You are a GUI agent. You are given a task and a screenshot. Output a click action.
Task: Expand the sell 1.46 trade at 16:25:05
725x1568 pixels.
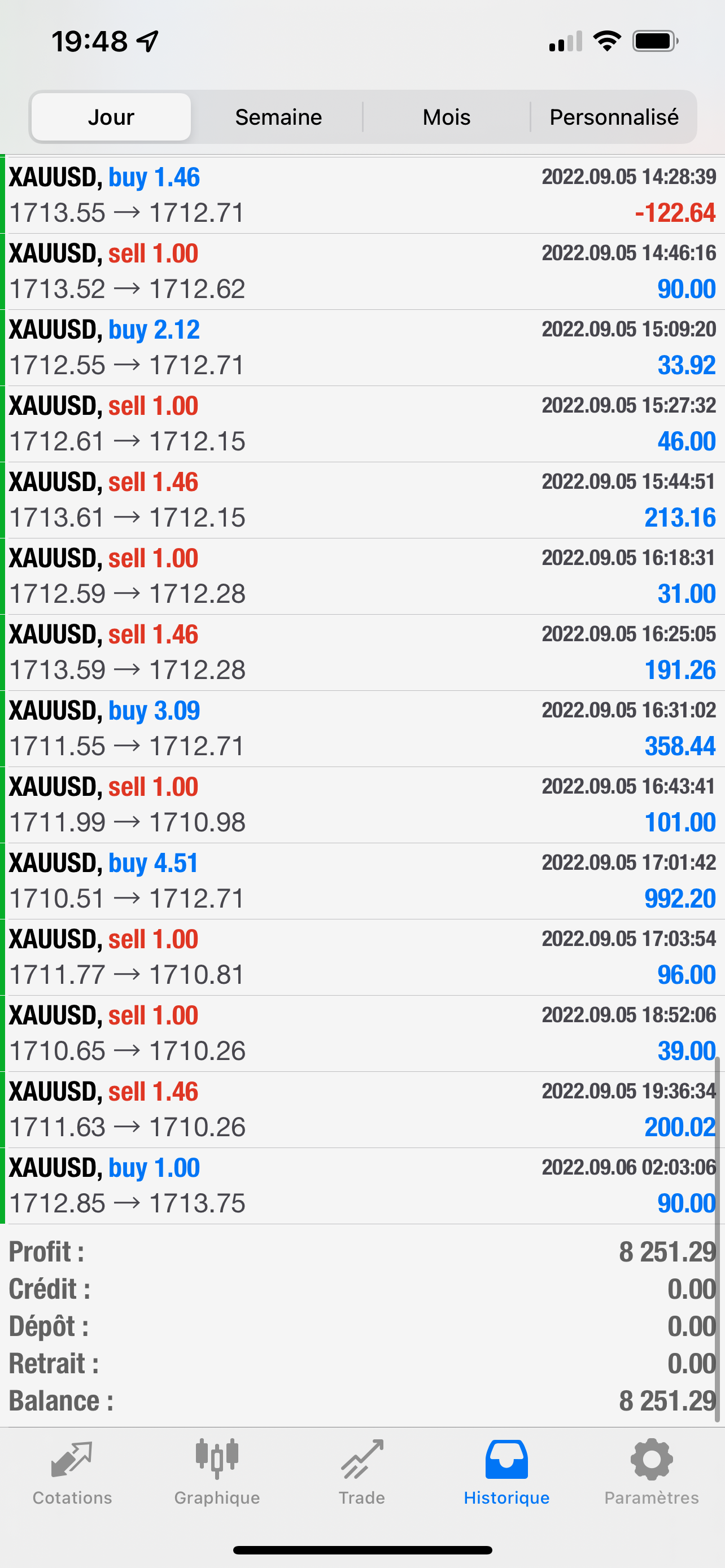362,652
